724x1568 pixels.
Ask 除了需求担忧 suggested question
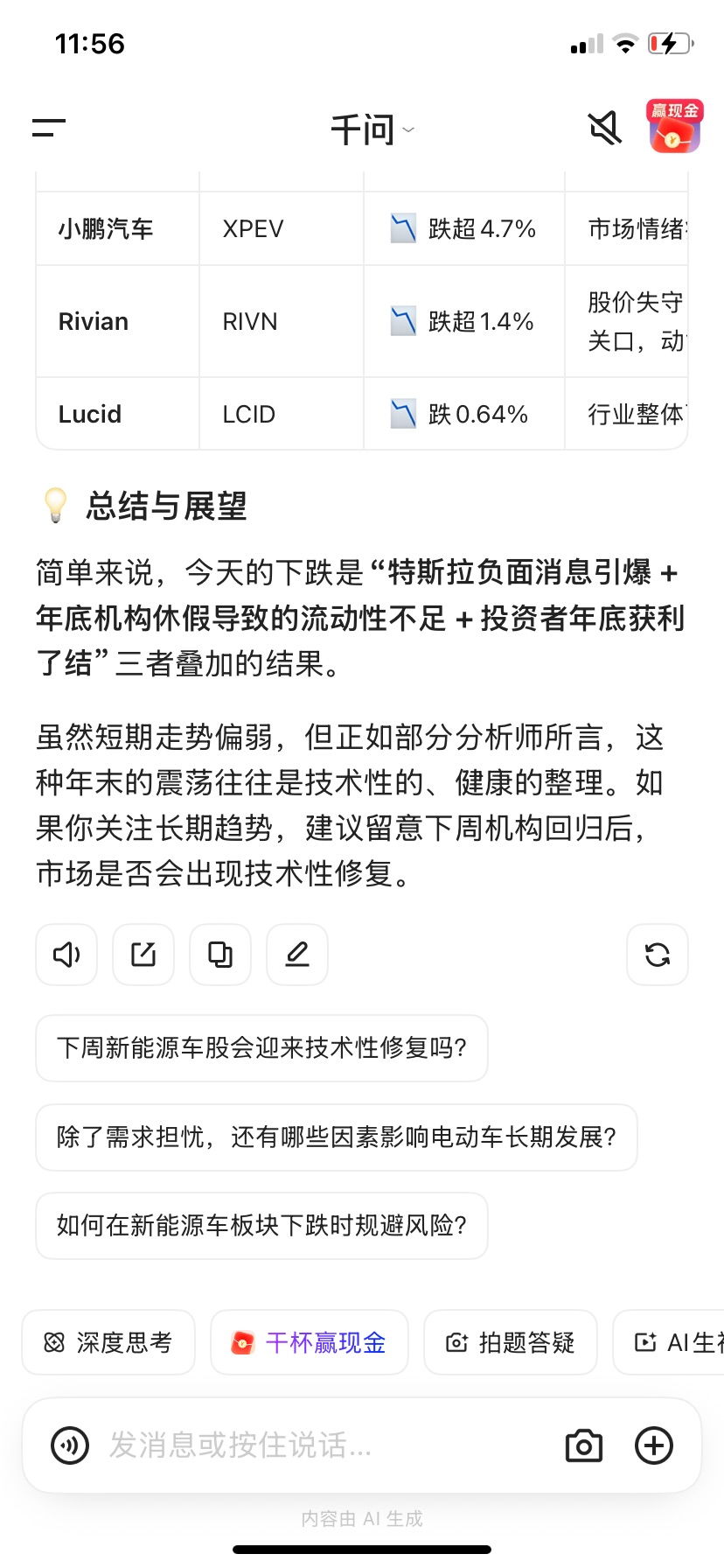337,1137
